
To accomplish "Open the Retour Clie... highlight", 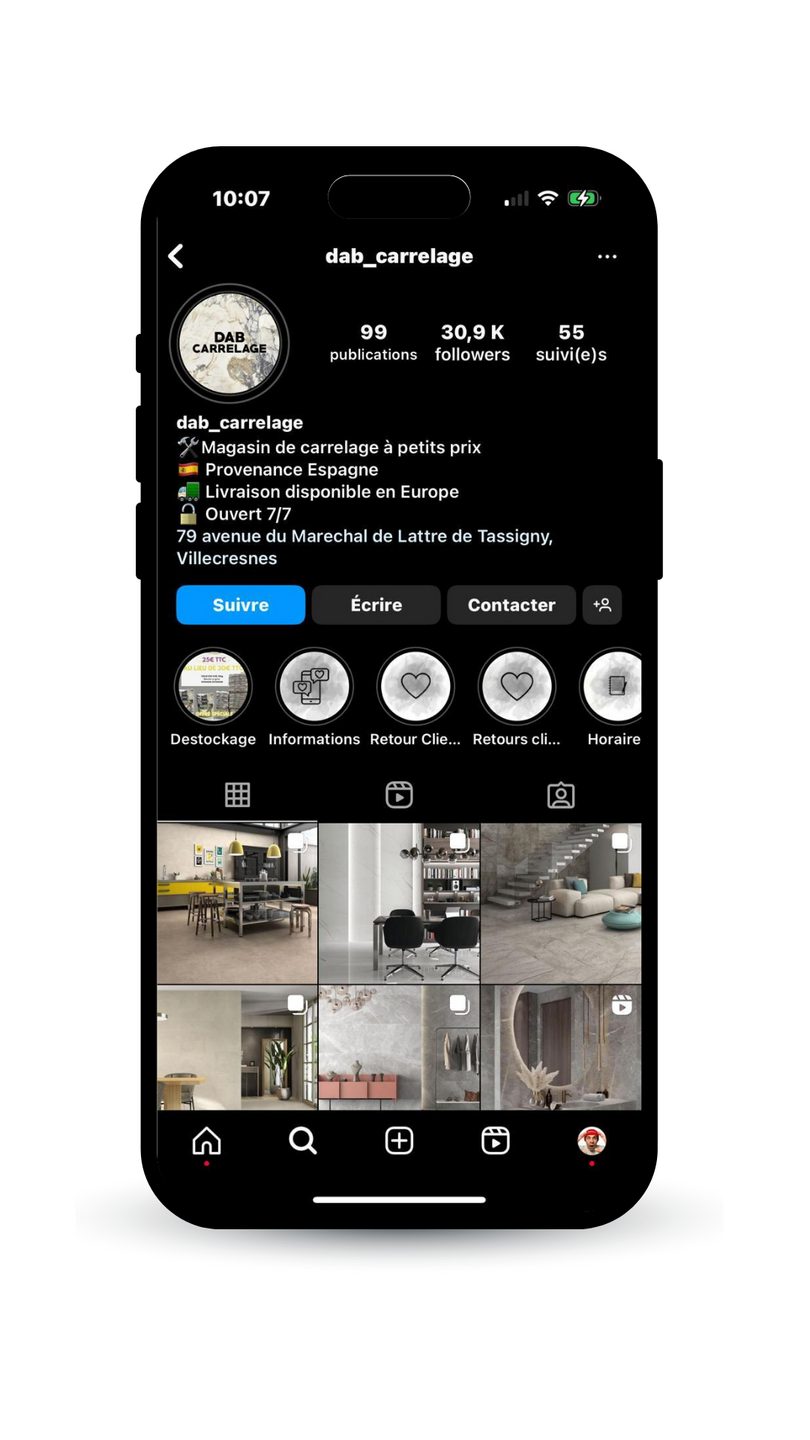I will click(415, 687).
